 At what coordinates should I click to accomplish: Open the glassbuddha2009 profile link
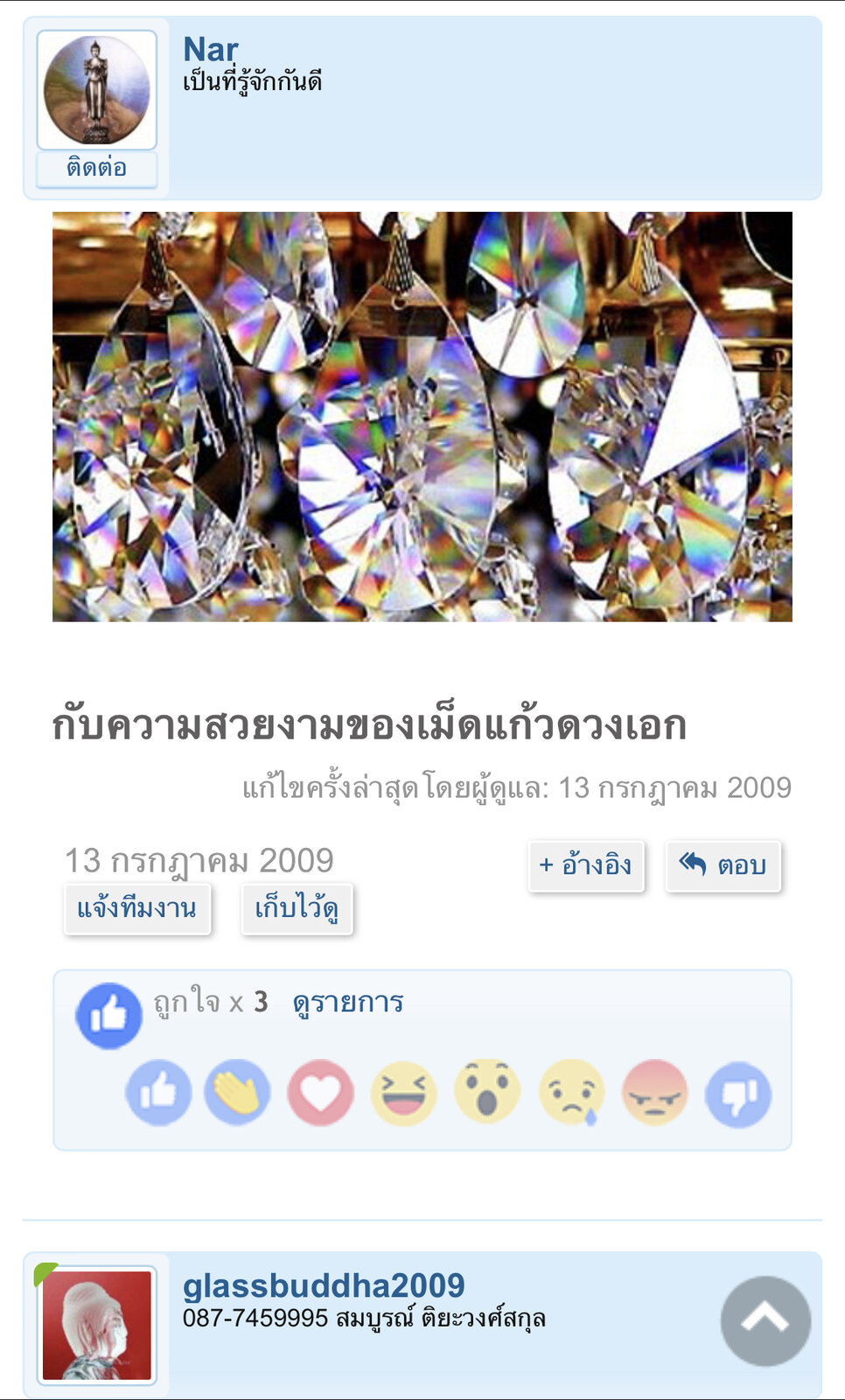pyautogui.click(x=324, y=1284)
